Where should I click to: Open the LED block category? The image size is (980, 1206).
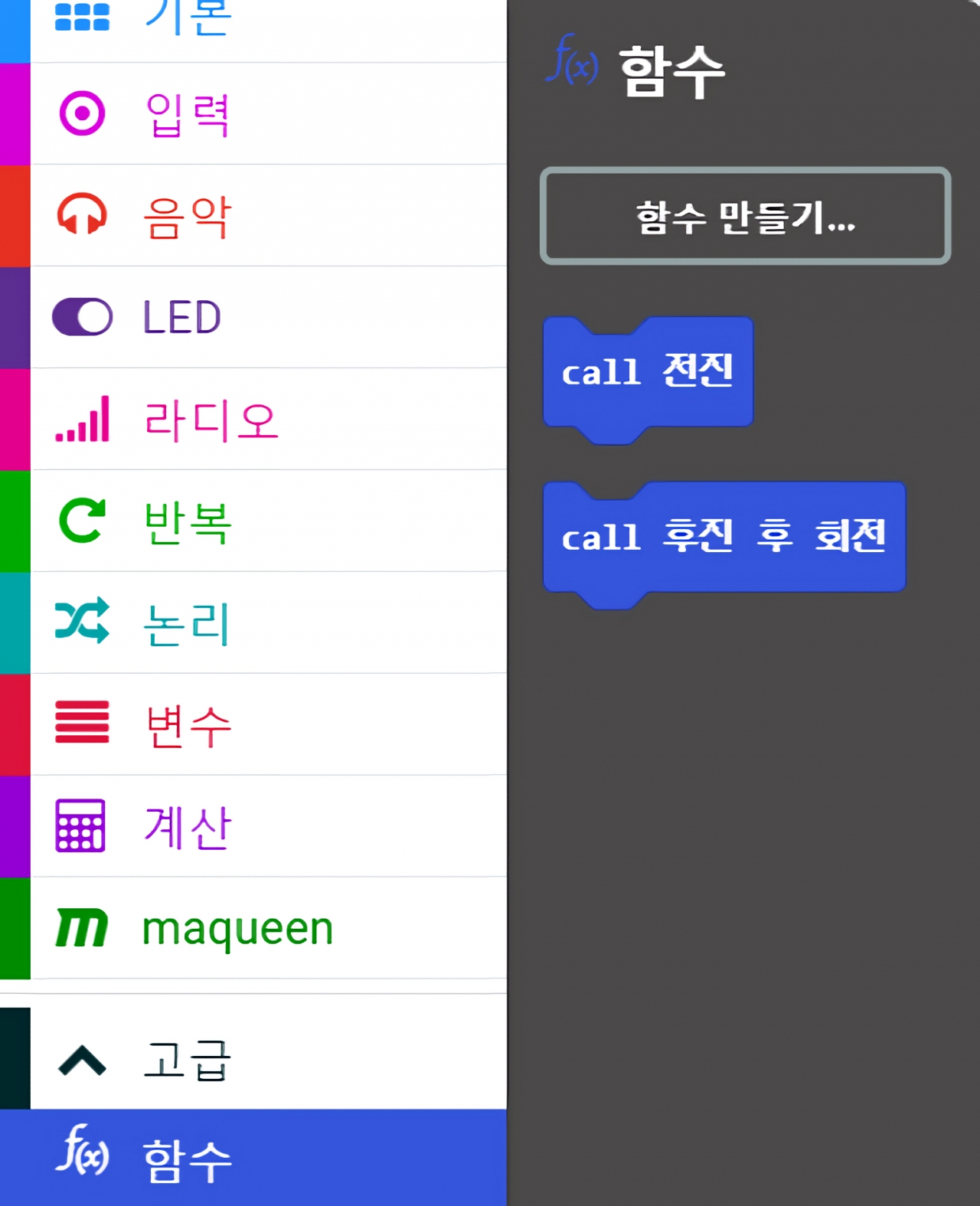[x=182, y=318]
